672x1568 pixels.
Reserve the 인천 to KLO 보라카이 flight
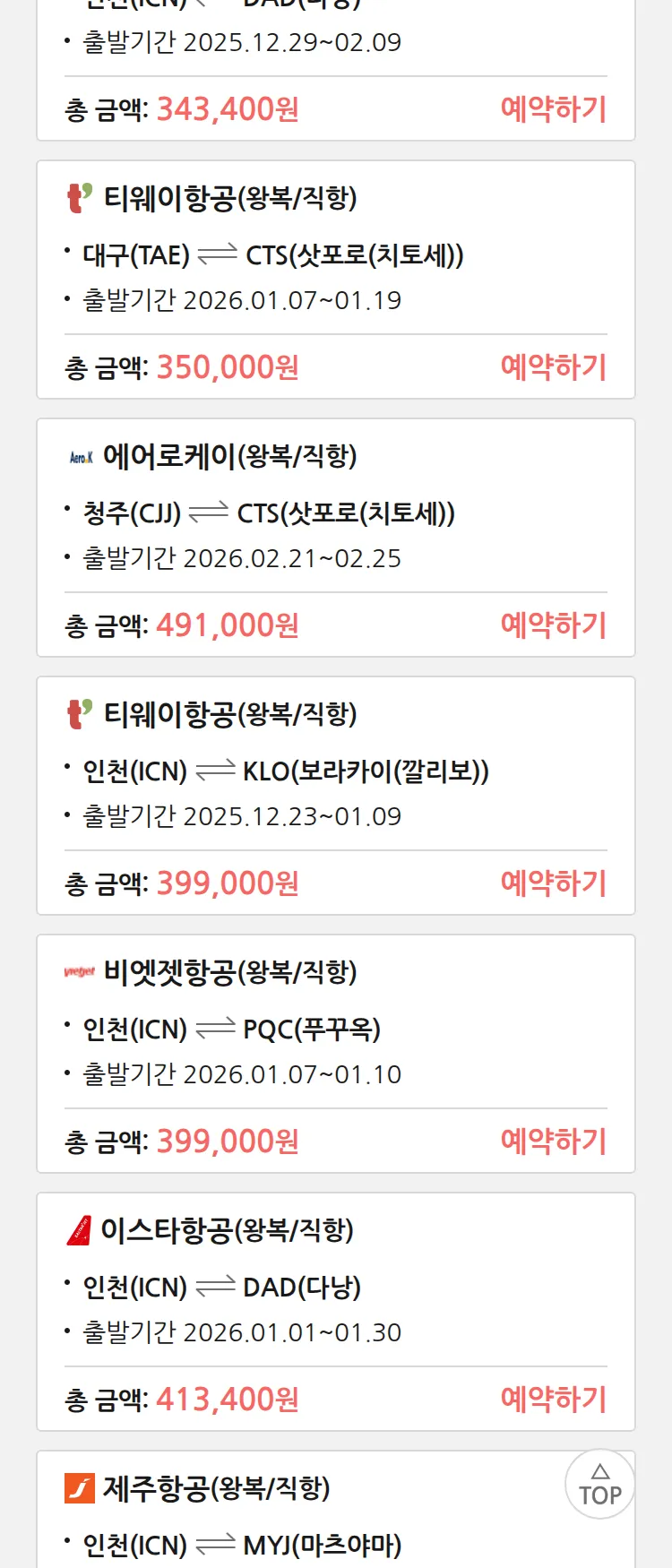pos(553,883)
